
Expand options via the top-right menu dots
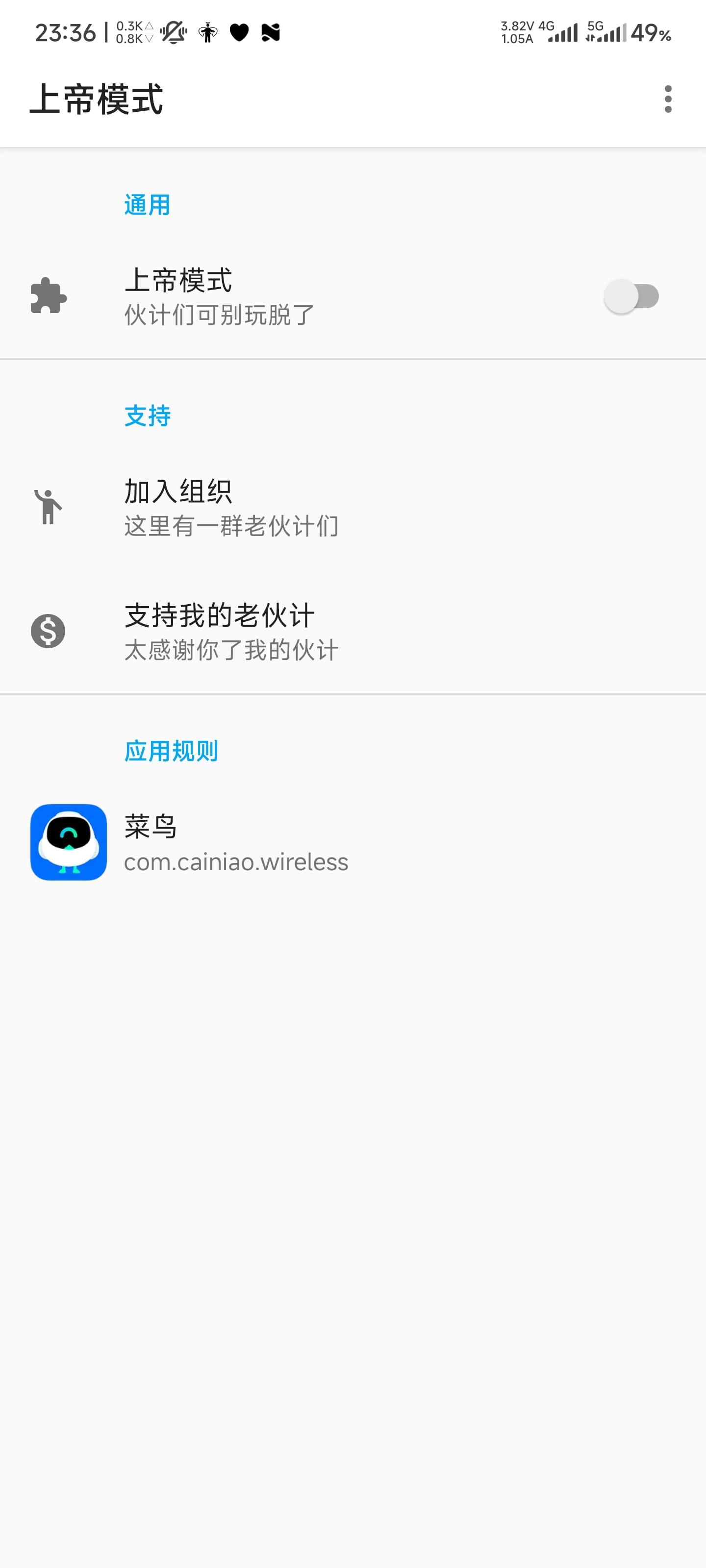pos(669,98)
